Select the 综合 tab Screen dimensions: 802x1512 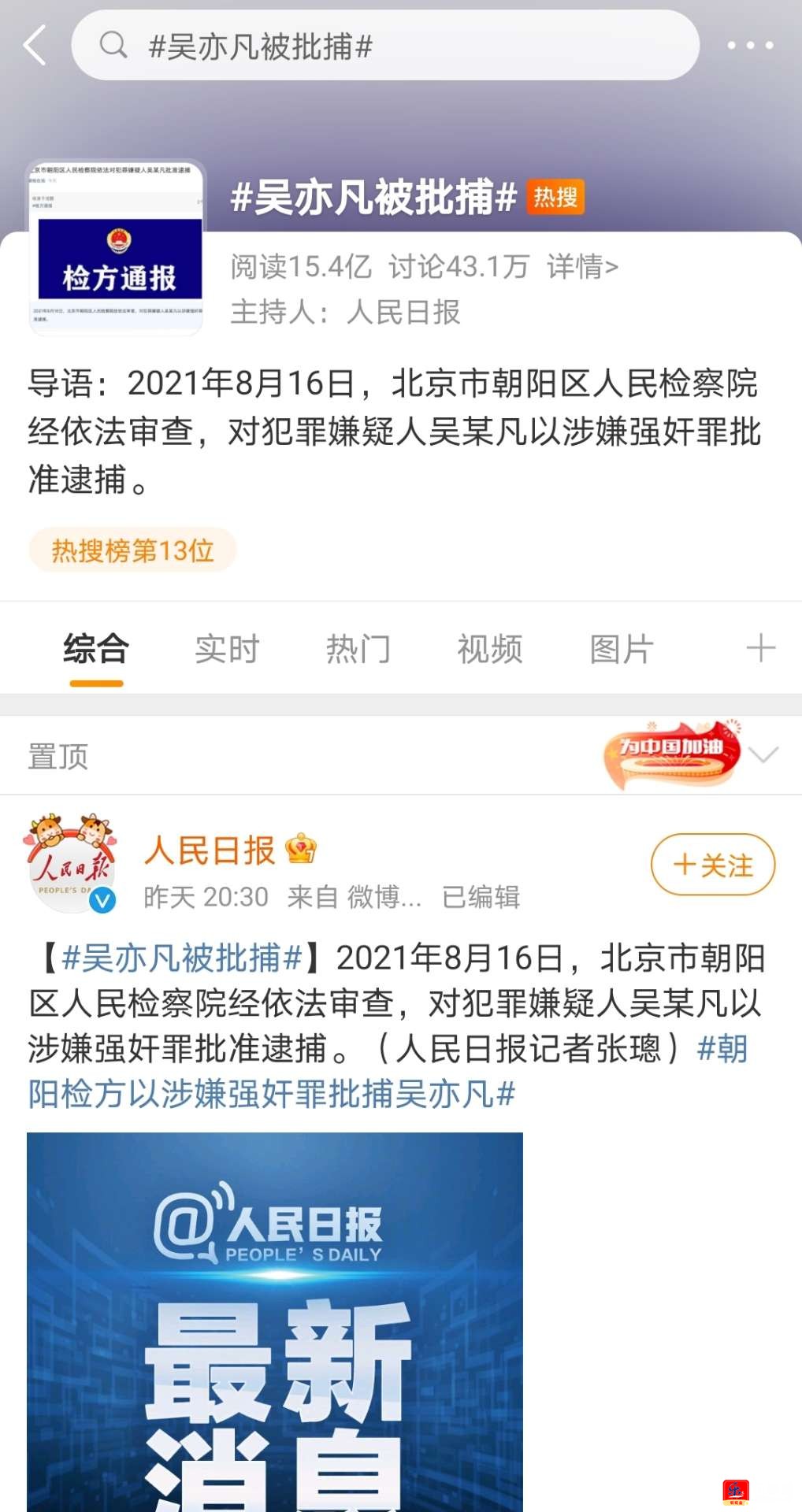pos(96,650)
